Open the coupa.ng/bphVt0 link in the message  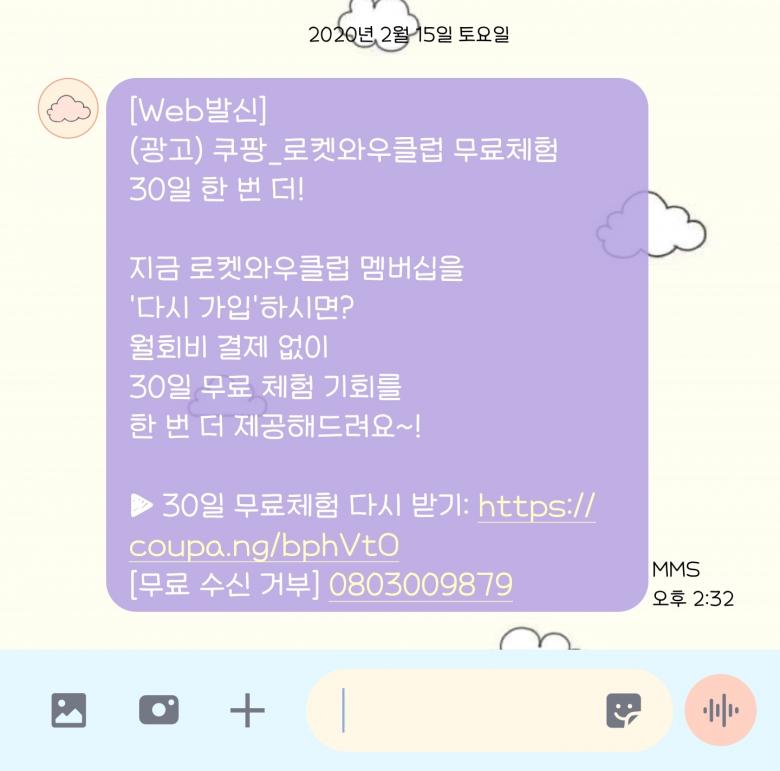(264, 545)
